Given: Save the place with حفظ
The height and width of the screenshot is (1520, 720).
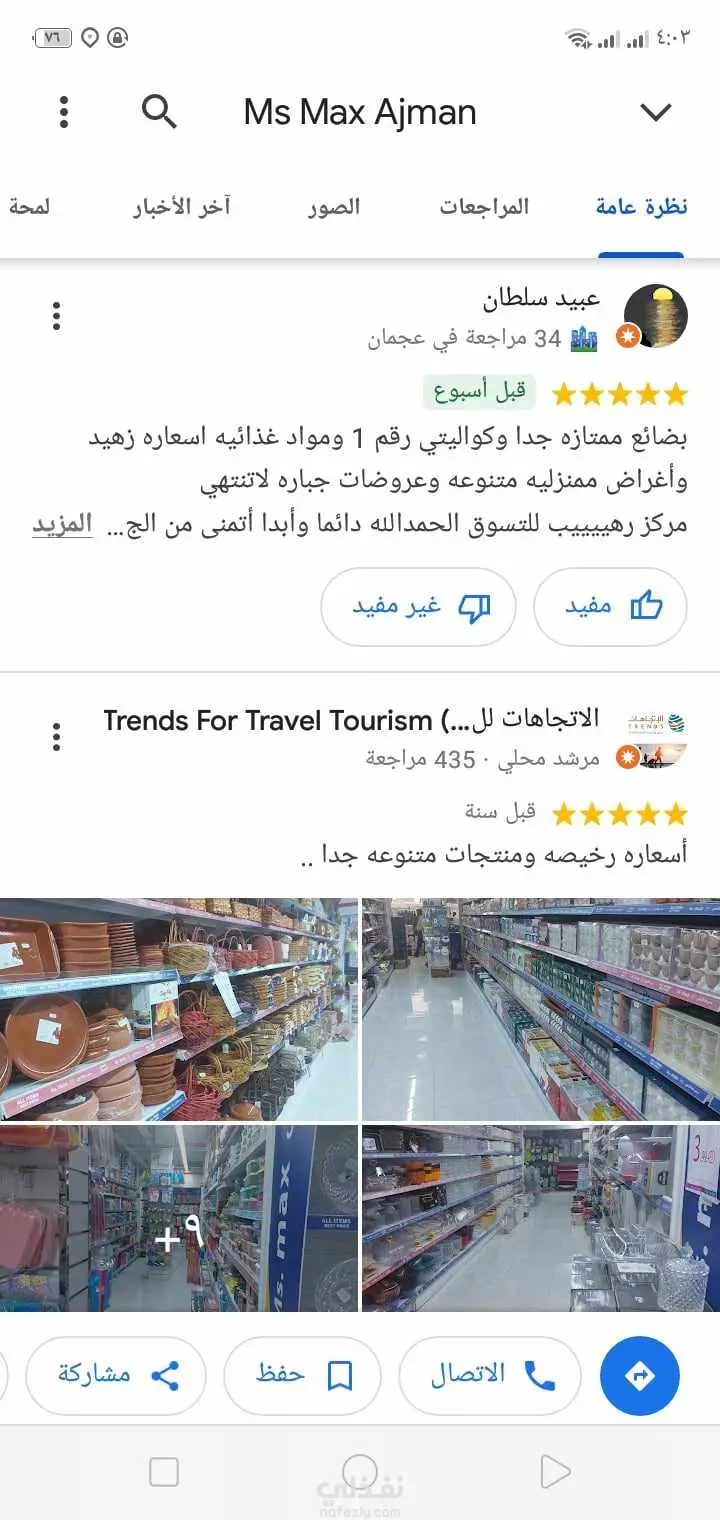Looking at the screenshot, I should pos(302,1376).
